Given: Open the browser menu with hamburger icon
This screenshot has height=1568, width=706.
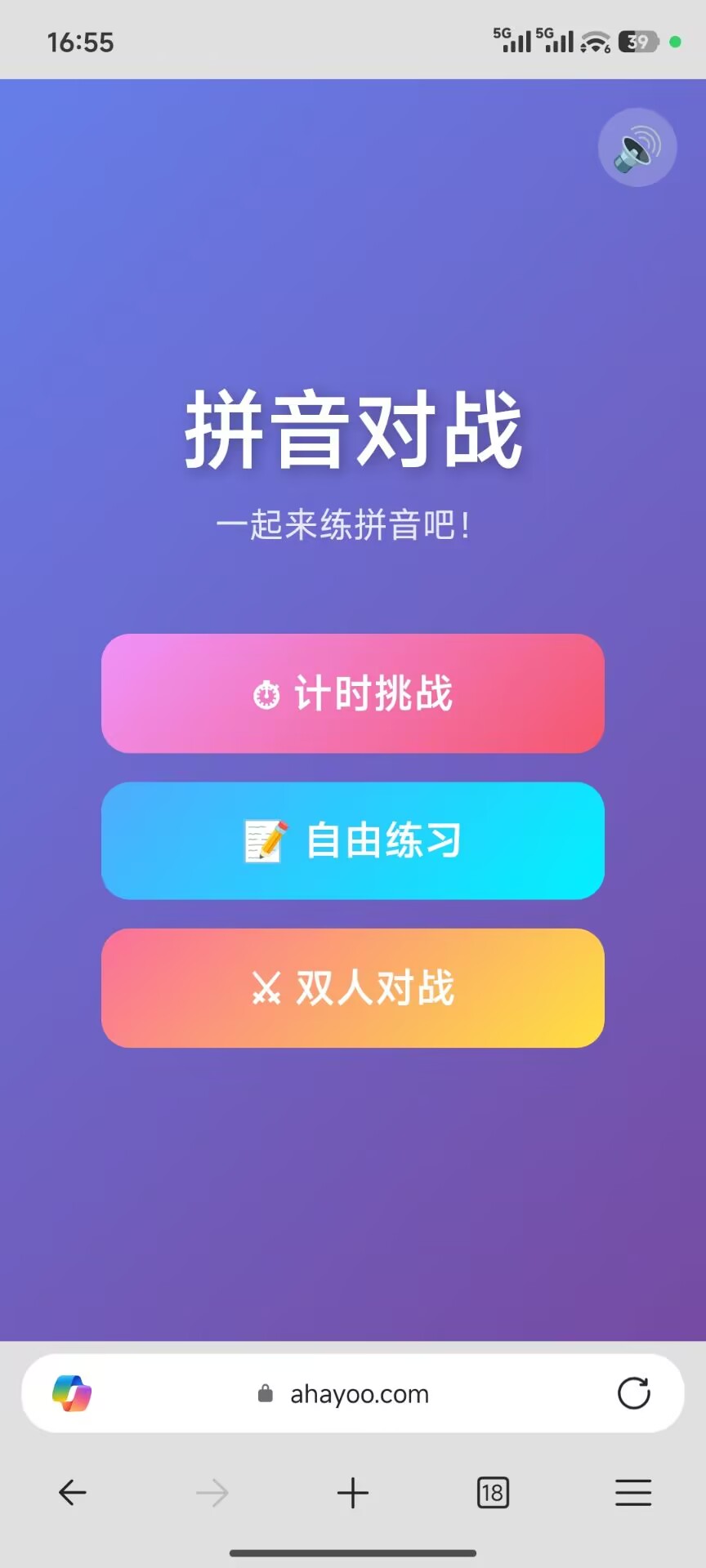Looking at the screenshot, I should (x=632, y=1492).
